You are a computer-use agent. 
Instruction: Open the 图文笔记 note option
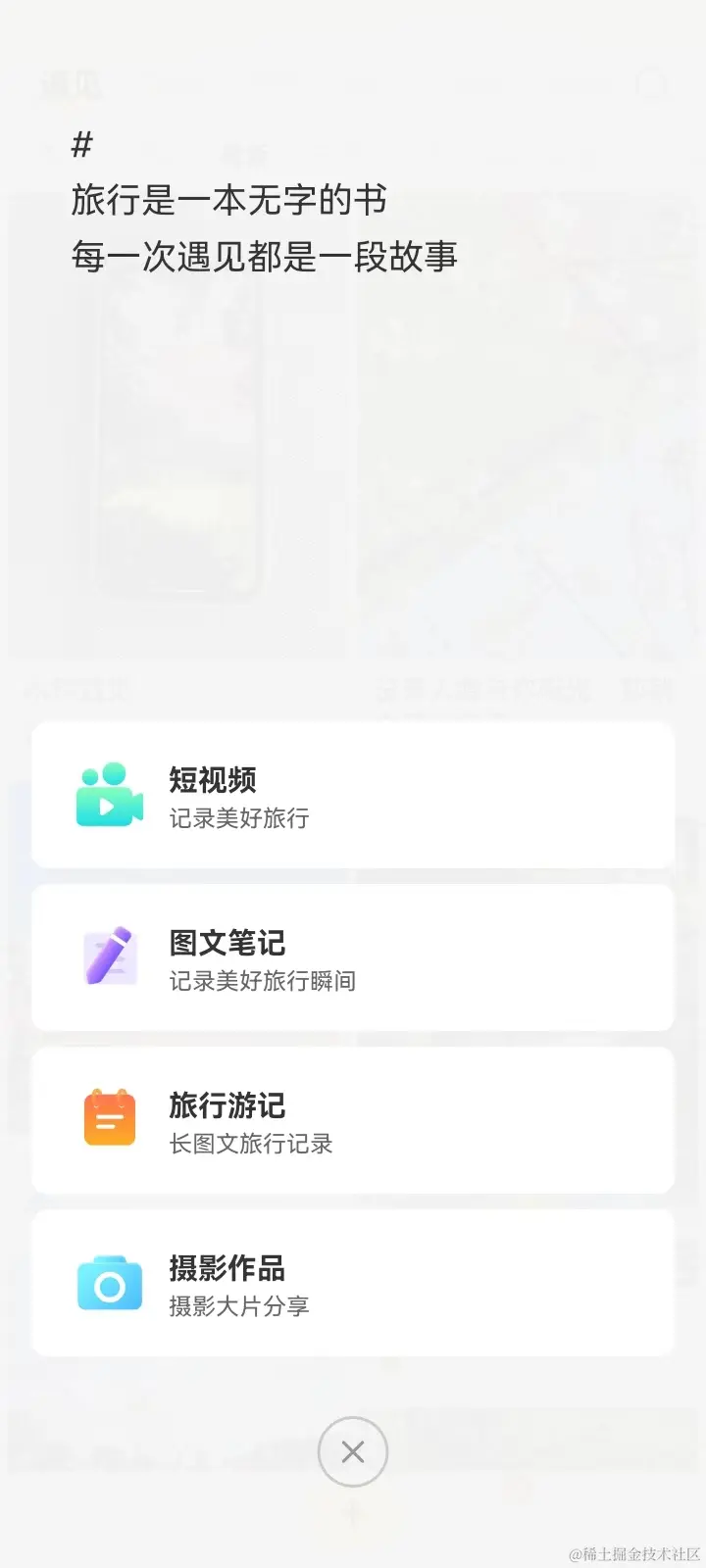(352, 958)
